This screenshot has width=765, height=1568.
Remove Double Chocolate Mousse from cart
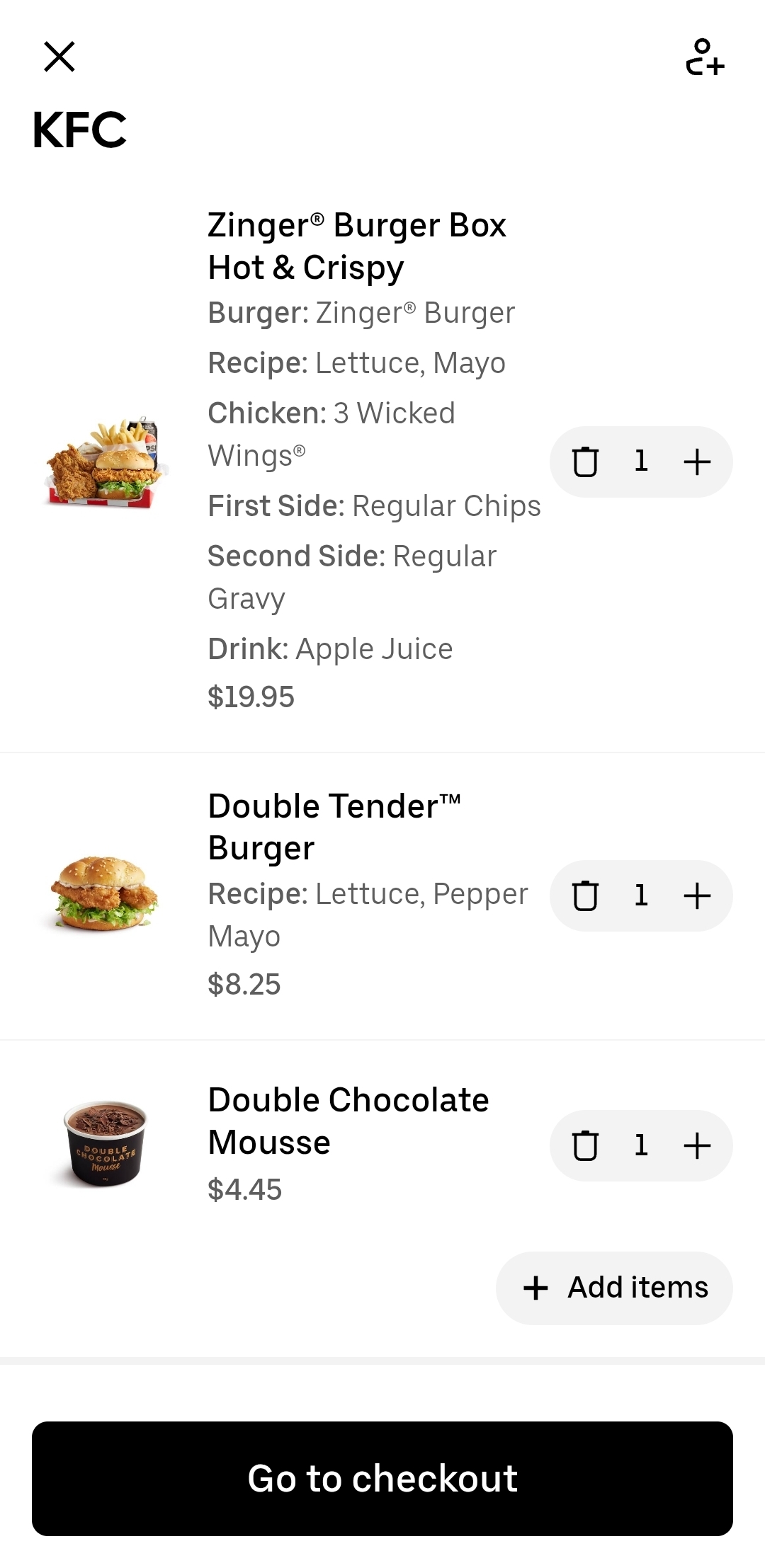pyautogui.click(x=585, y=1145)
